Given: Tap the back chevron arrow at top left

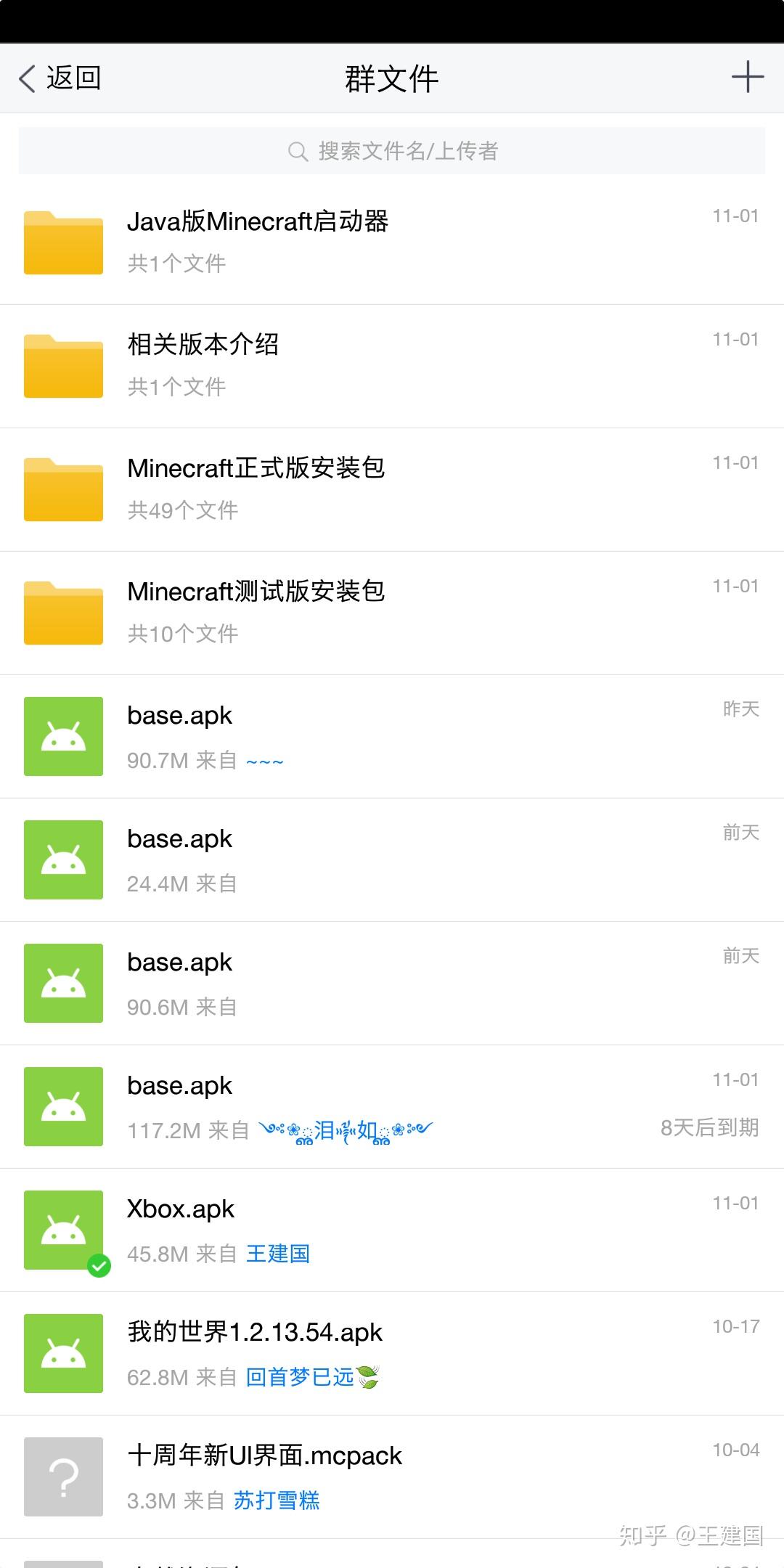Looking at the screenshot, I should click(x=27, y=77).
